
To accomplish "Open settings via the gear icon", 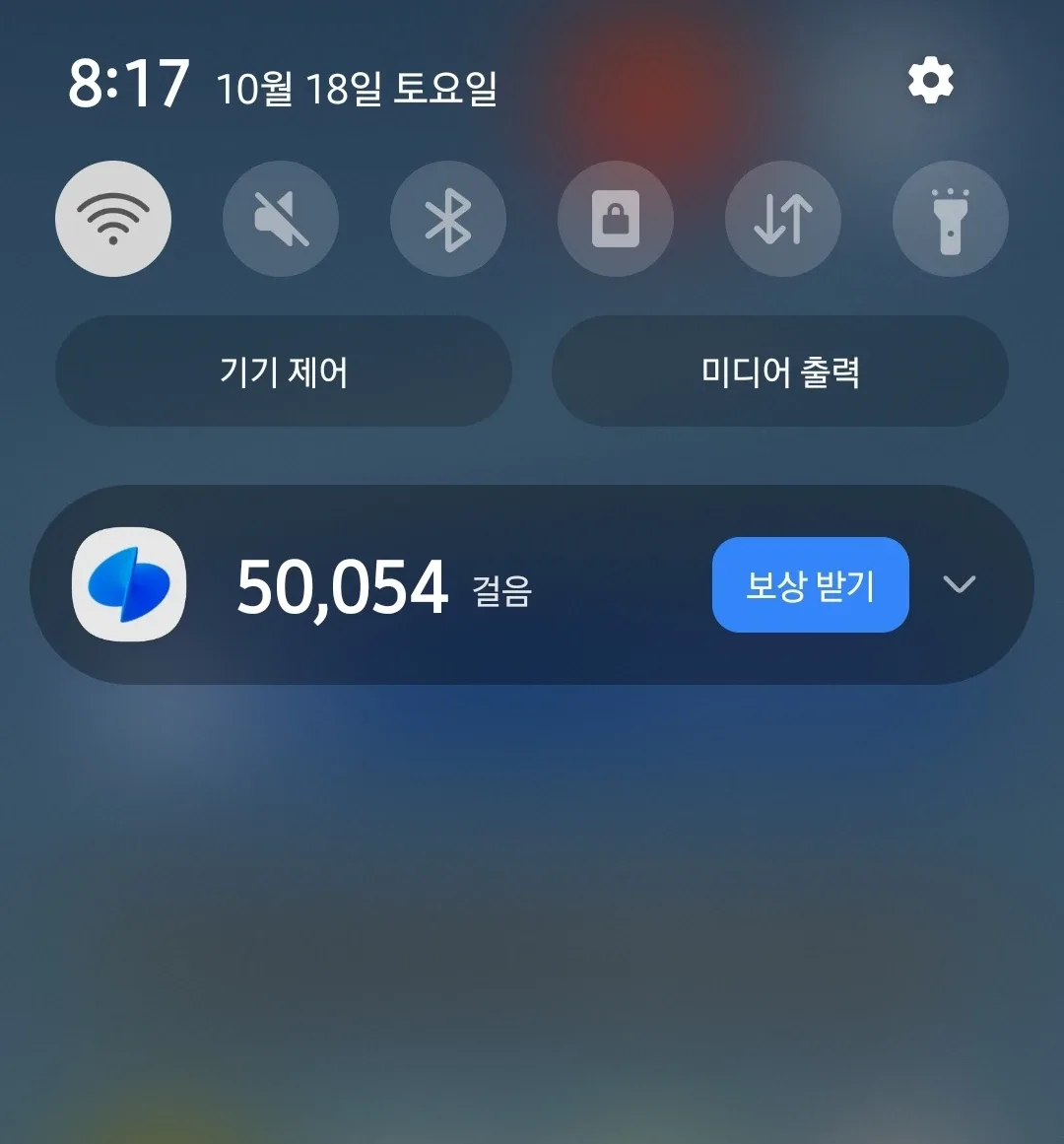I will [x=931, y=81].
